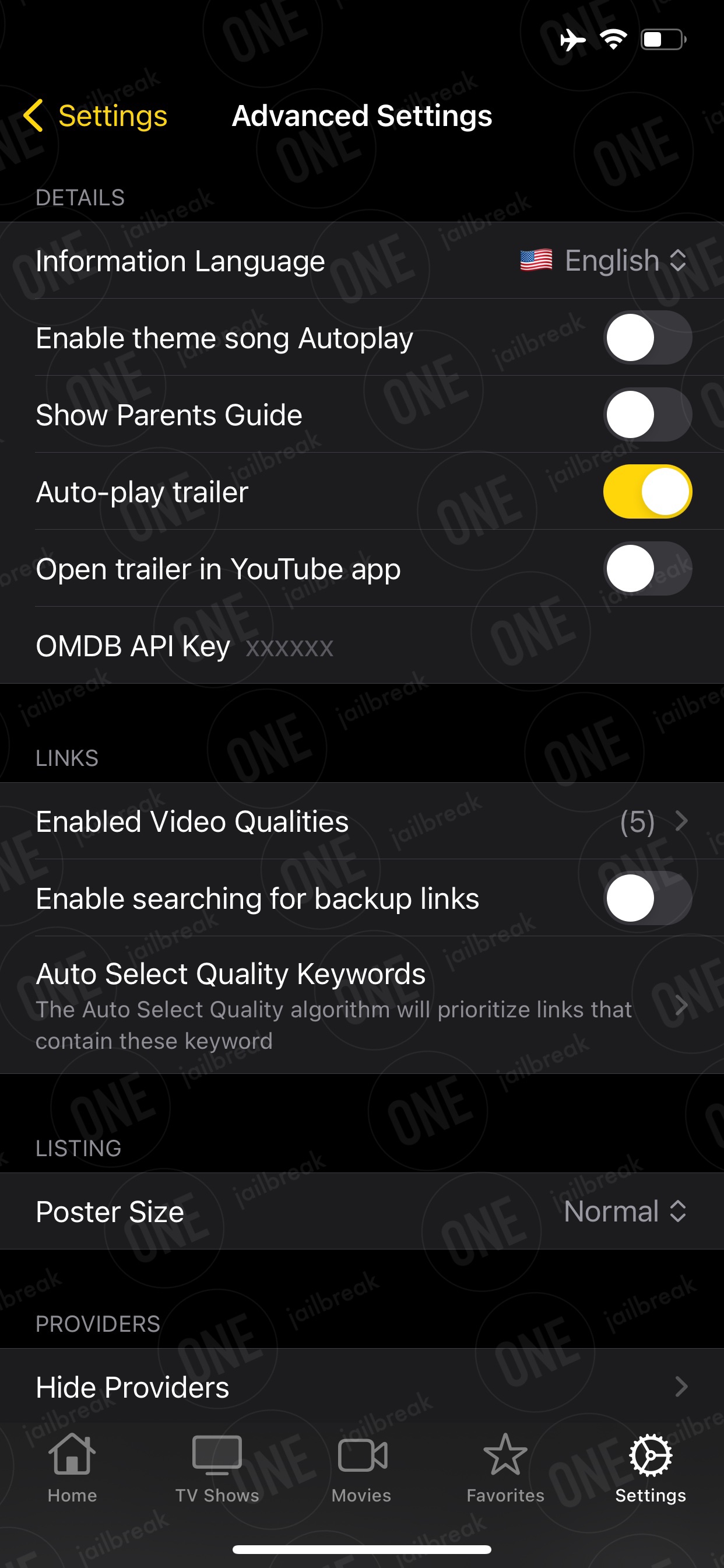The height and width of the screenshot is (1568, 724).
Task: Change the Poster Size option
Action: coord(625,1212)
